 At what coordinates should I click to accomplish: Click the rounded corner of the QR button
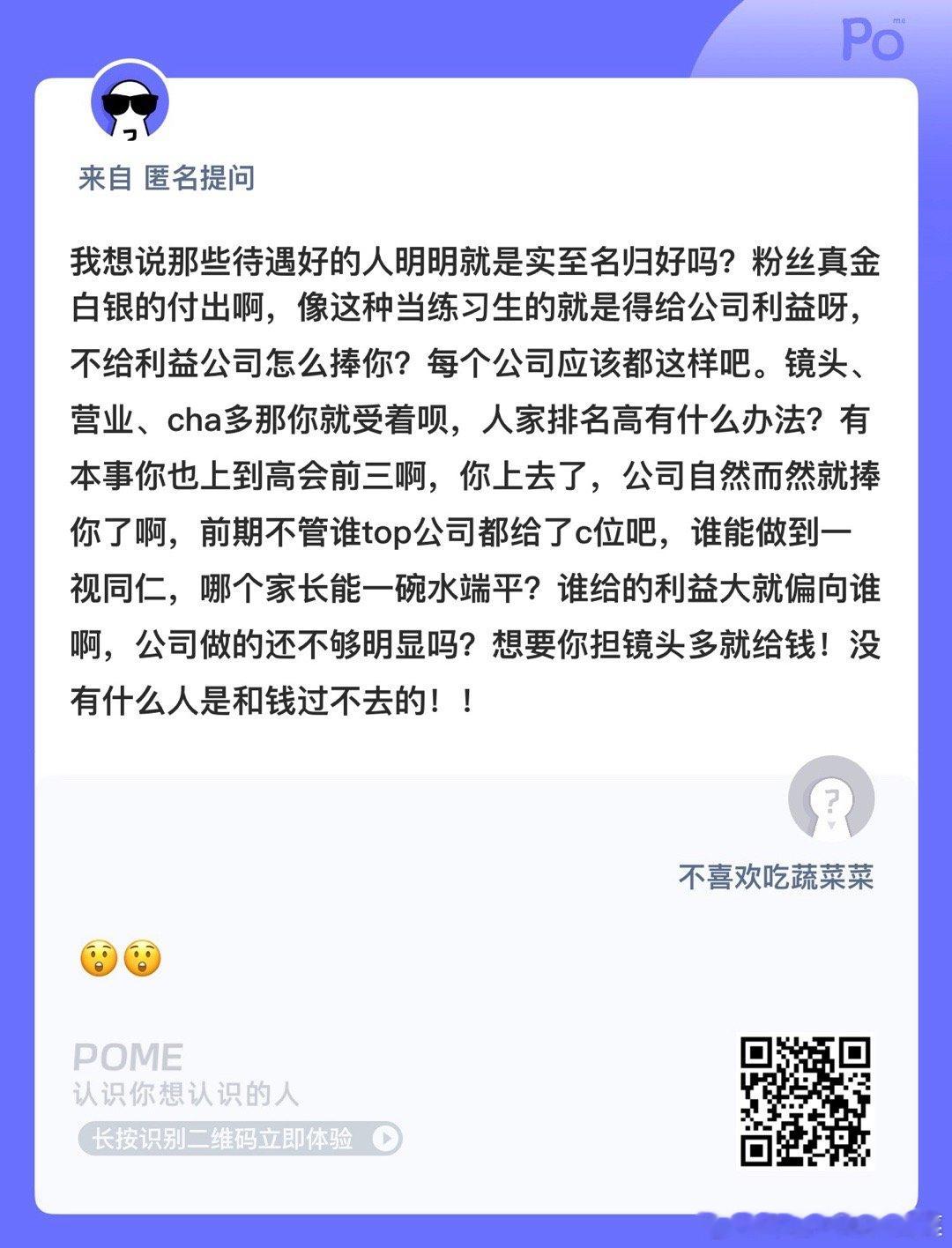85,1137
